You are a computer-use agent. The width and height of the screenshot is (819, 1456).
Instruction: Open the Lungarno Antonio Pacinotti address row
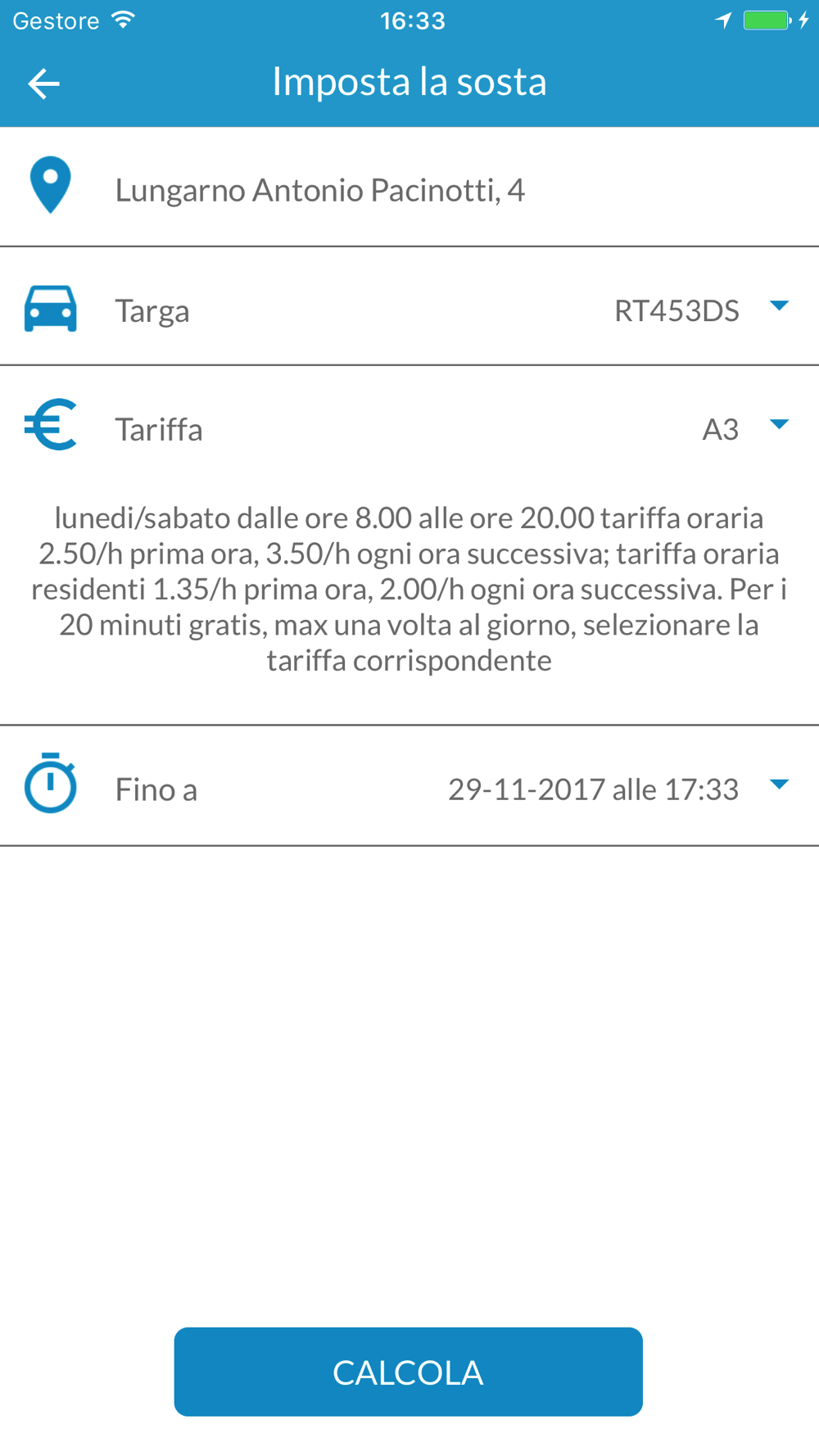(409, 188)
